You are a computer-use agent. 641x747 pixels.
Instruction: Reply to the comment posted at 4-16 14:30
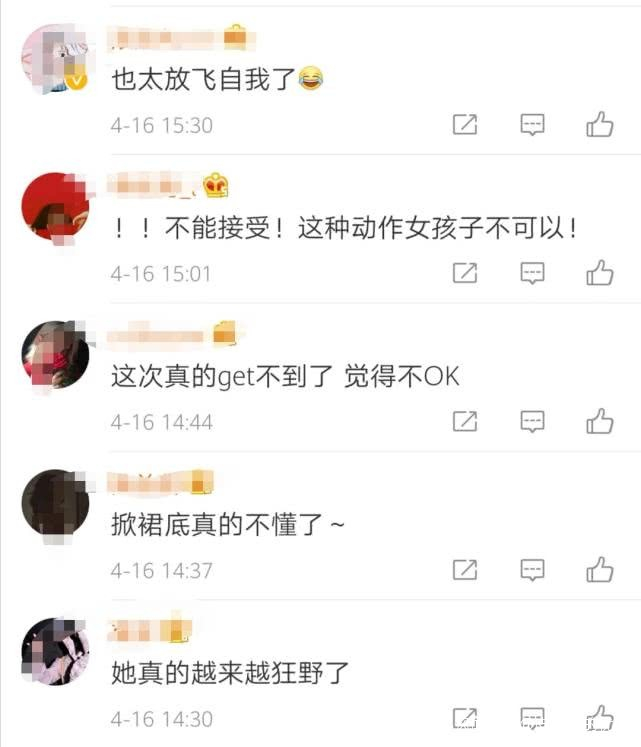tap(532, 718)
